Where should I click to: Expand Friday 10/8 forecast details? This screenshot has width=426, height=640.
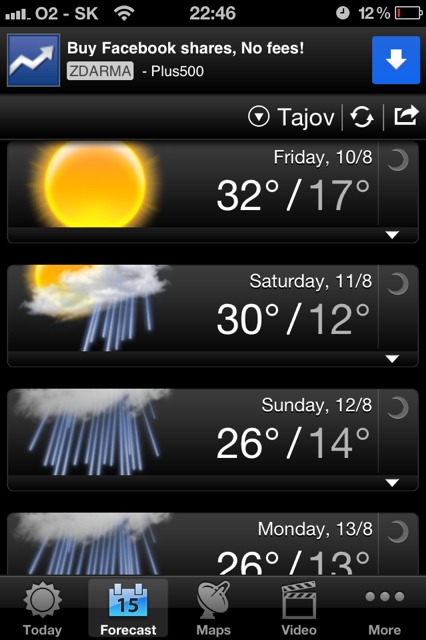(x=392, y=235)
